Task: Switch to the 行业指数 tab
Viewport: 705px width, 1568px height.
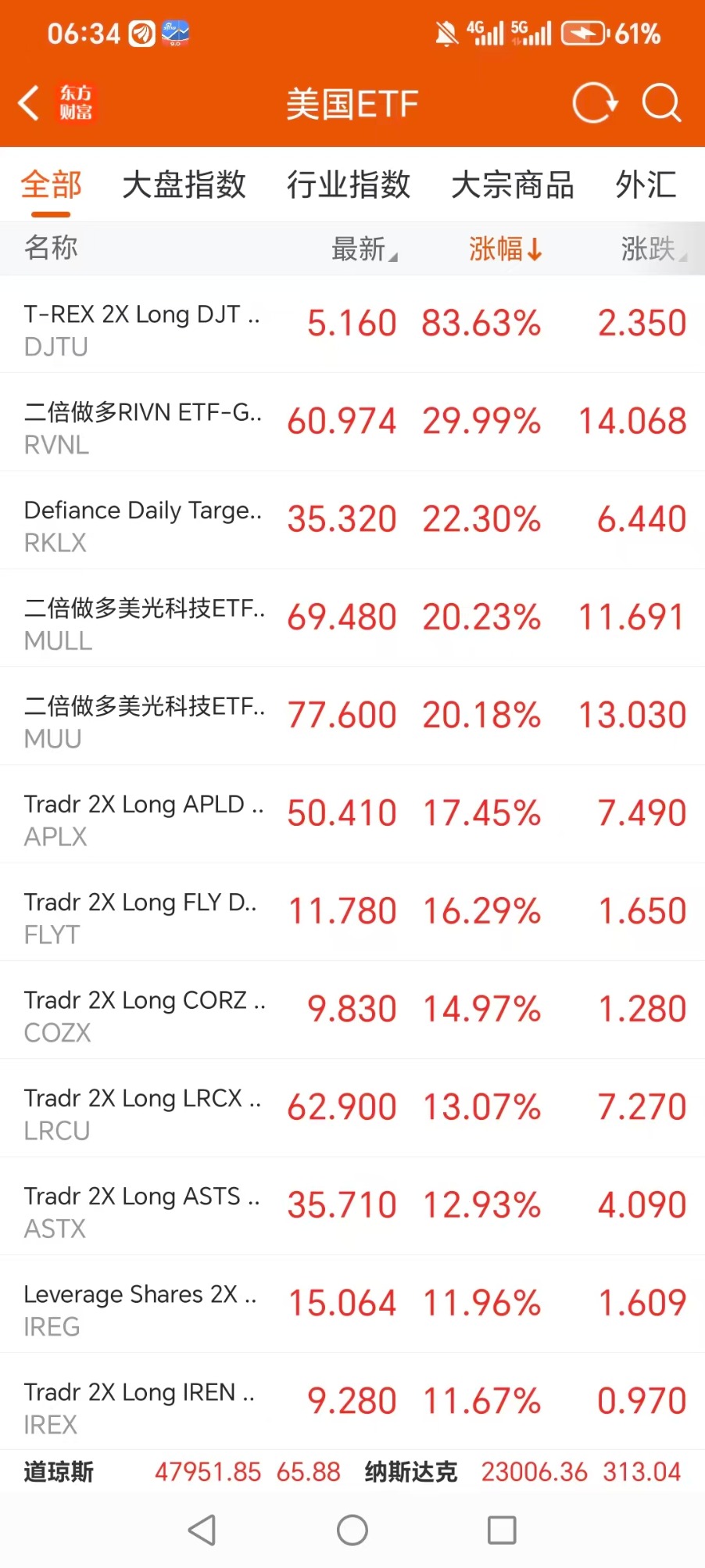Action: tap(348, 185)
